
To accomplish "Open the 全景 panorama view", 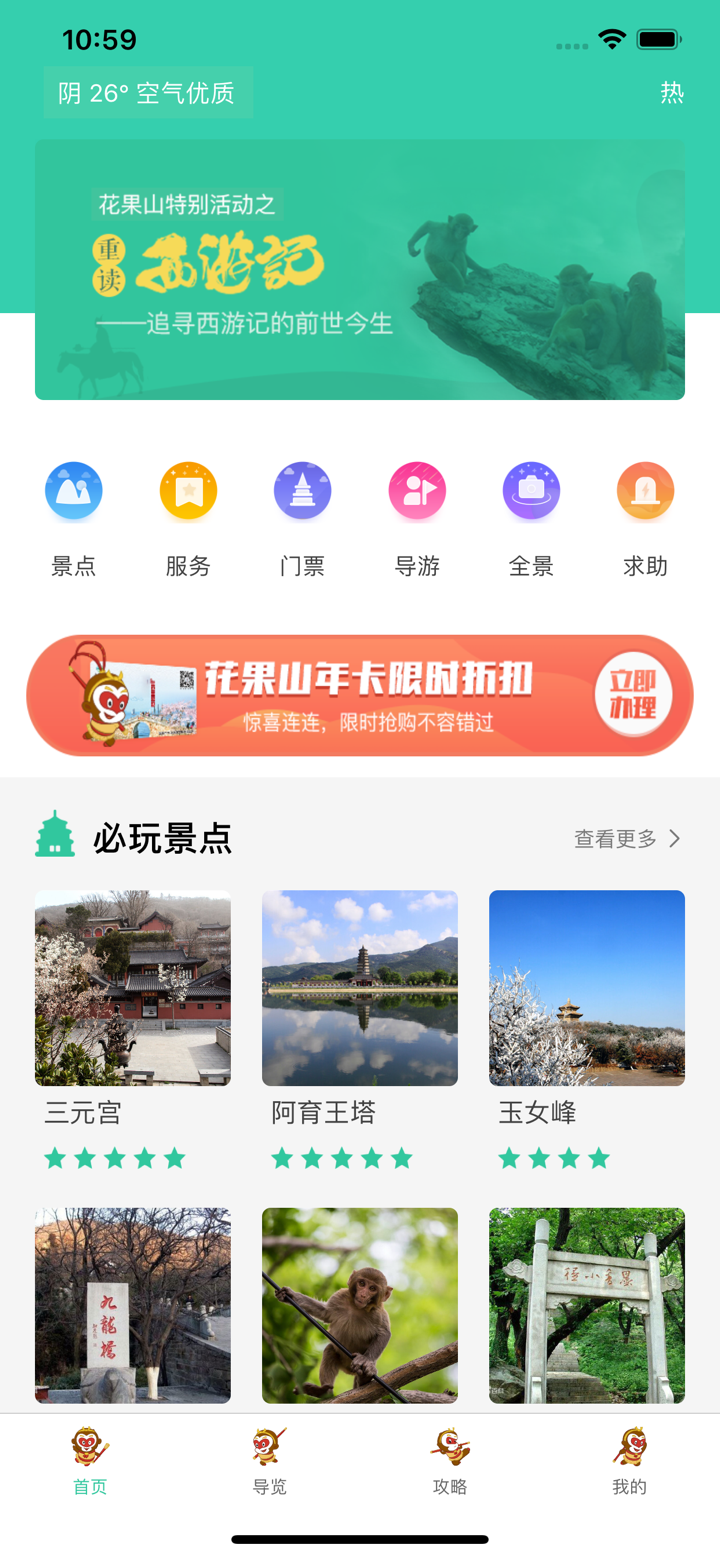I will coord(531,491).
